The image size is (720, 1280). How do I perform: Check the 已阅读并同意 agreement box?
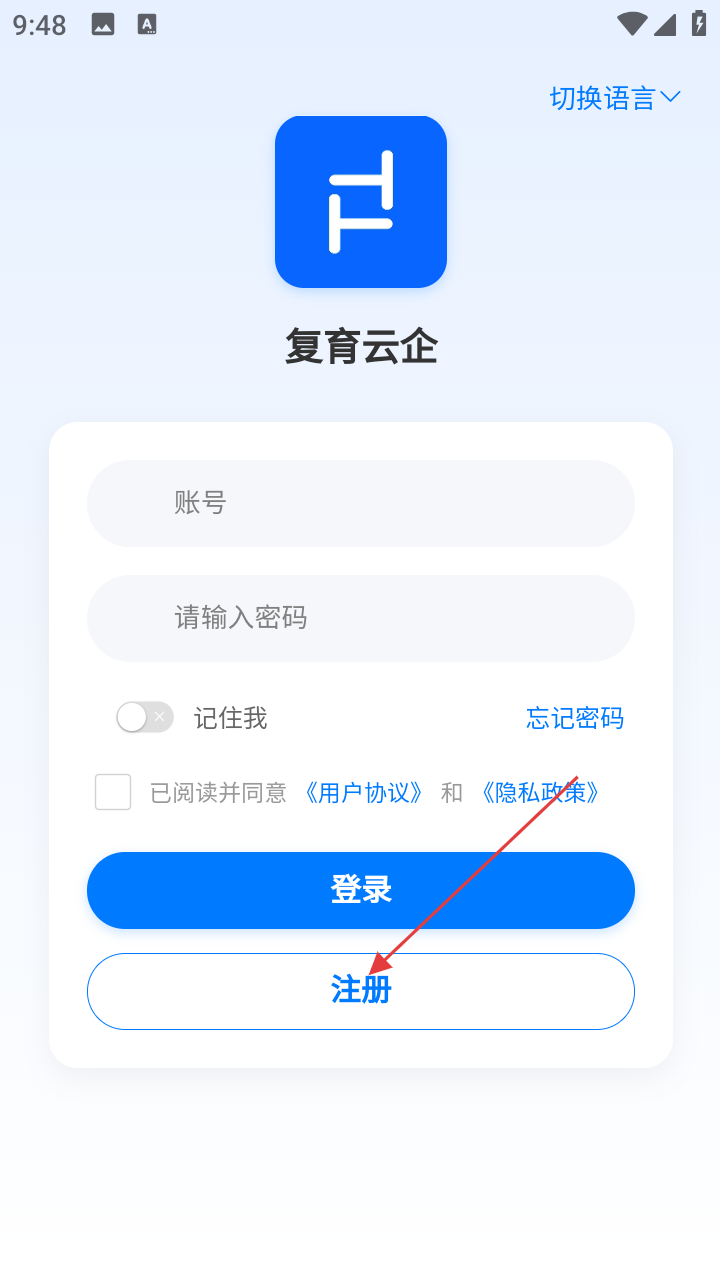tap(113, 792)
